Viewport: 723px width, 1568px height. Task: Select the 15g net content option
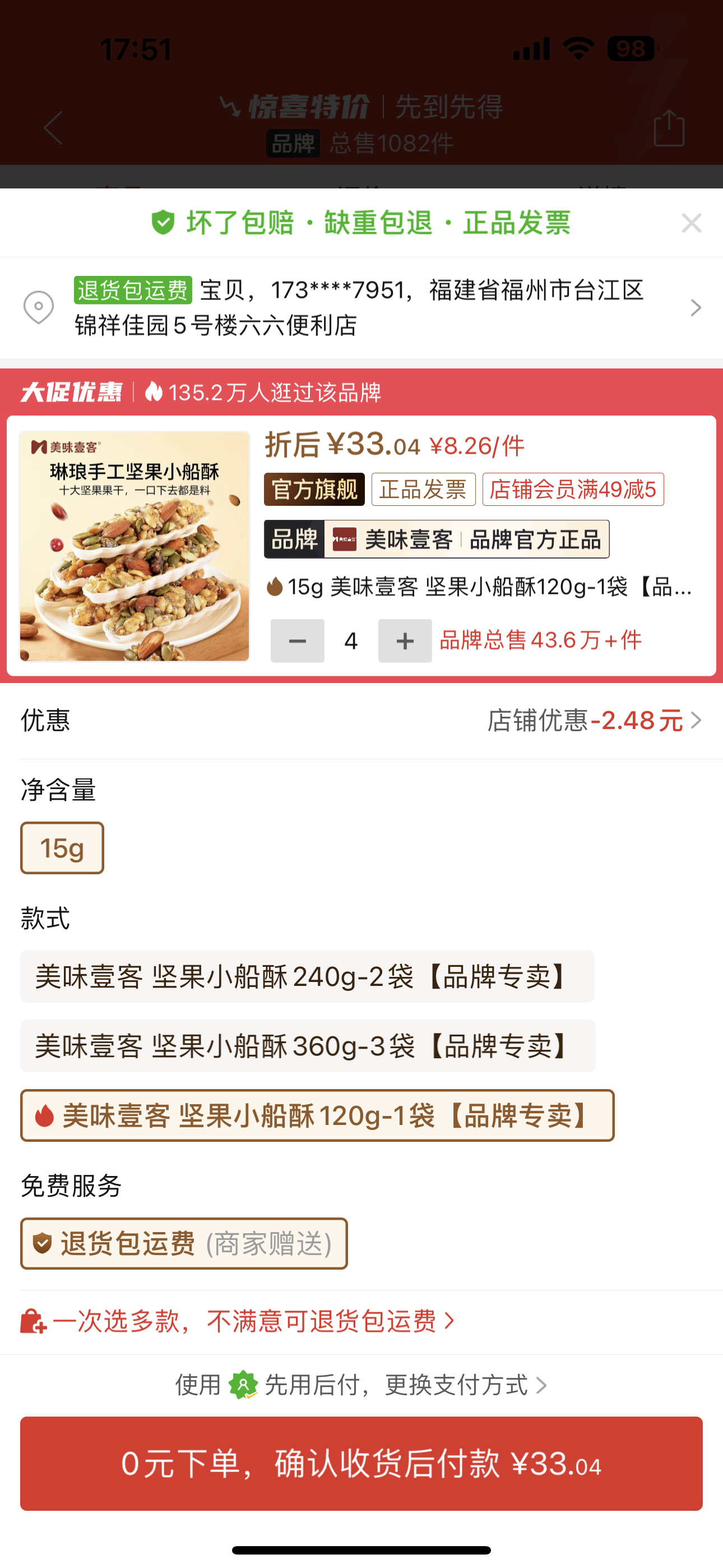[62, 848]
